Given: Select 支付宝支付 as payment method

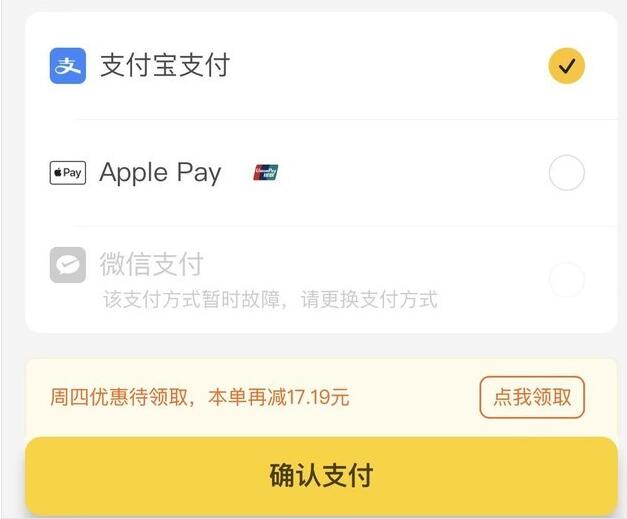Looking at the screenshot, I should click(x=566, y=67).
